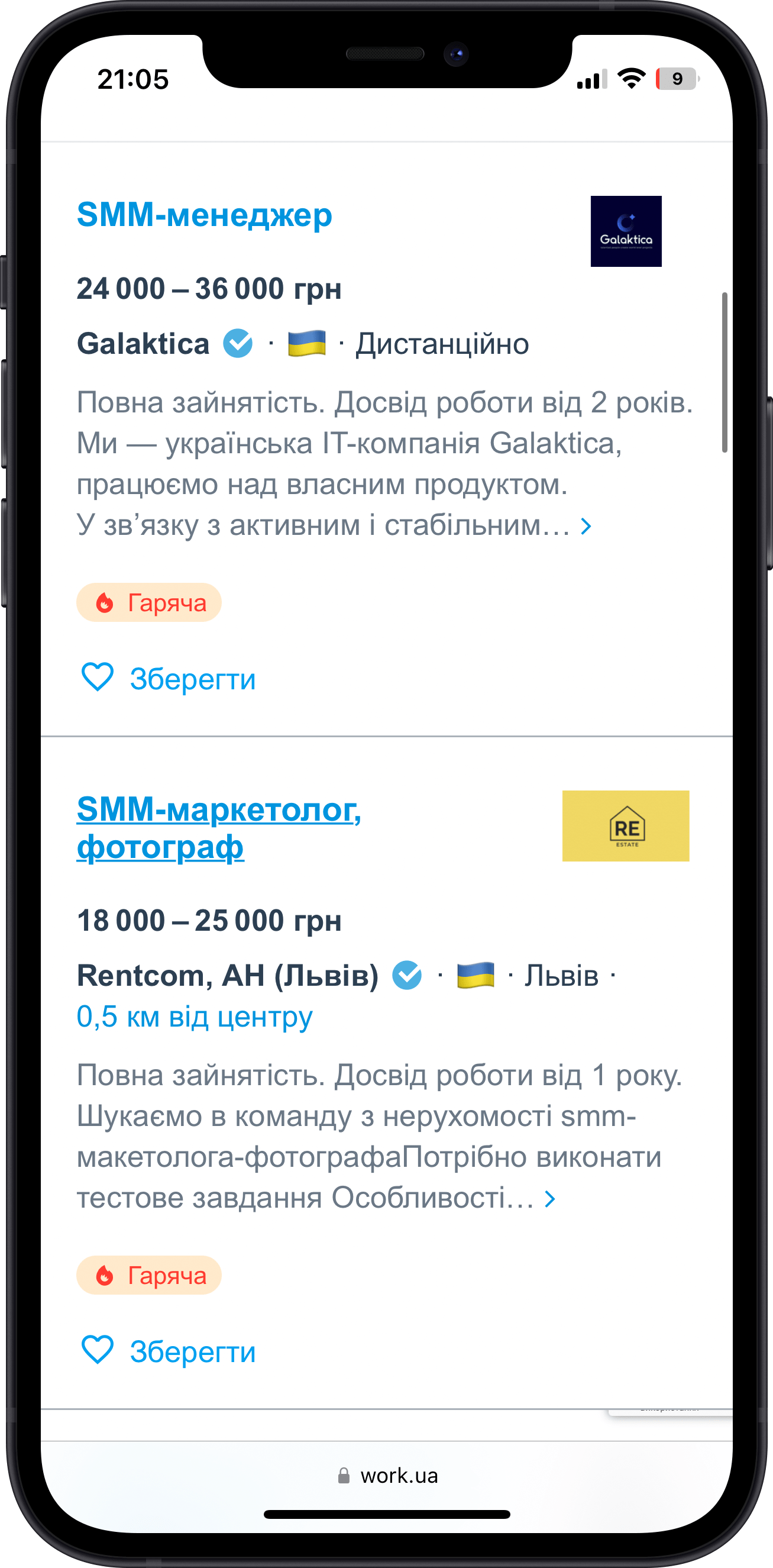773x1568 pixels.
Task: Open the SMM-менеджер vacancy link
Action: (205, 215)
